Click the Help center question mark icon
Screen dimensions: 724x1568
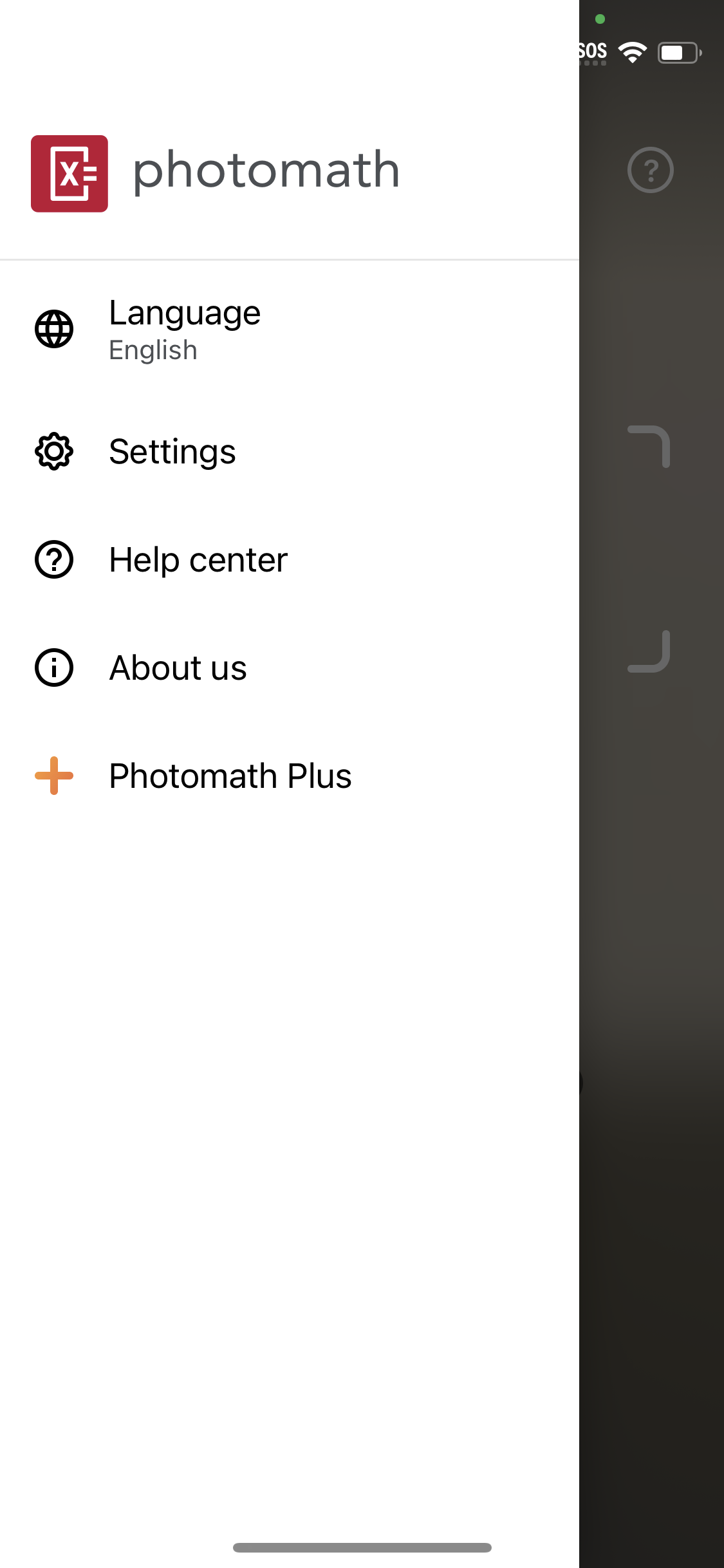54,559
